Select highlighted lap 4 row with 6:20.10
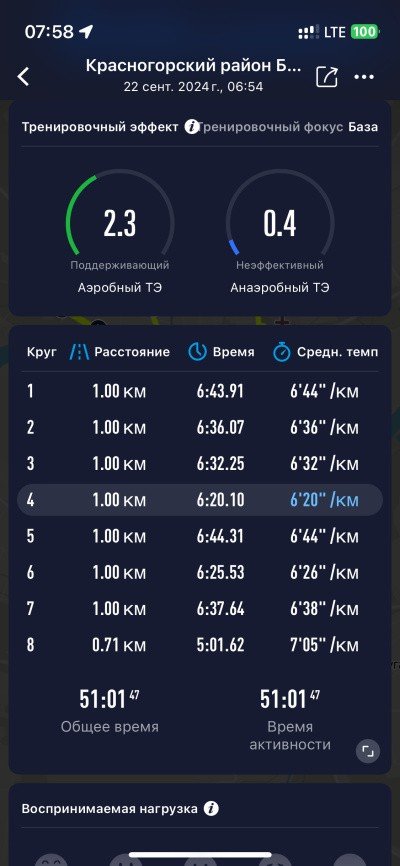This screenshot has width=400, height=866. coord(200,500)
